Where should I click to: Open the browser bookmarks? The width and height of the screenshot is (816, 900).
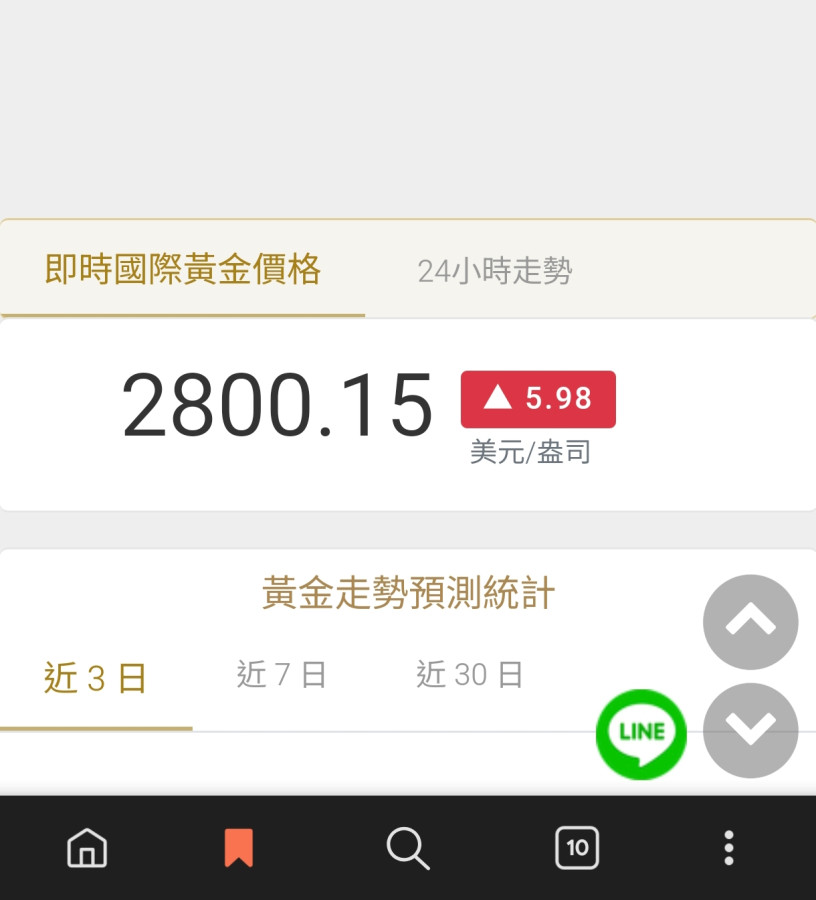point(238,848)
